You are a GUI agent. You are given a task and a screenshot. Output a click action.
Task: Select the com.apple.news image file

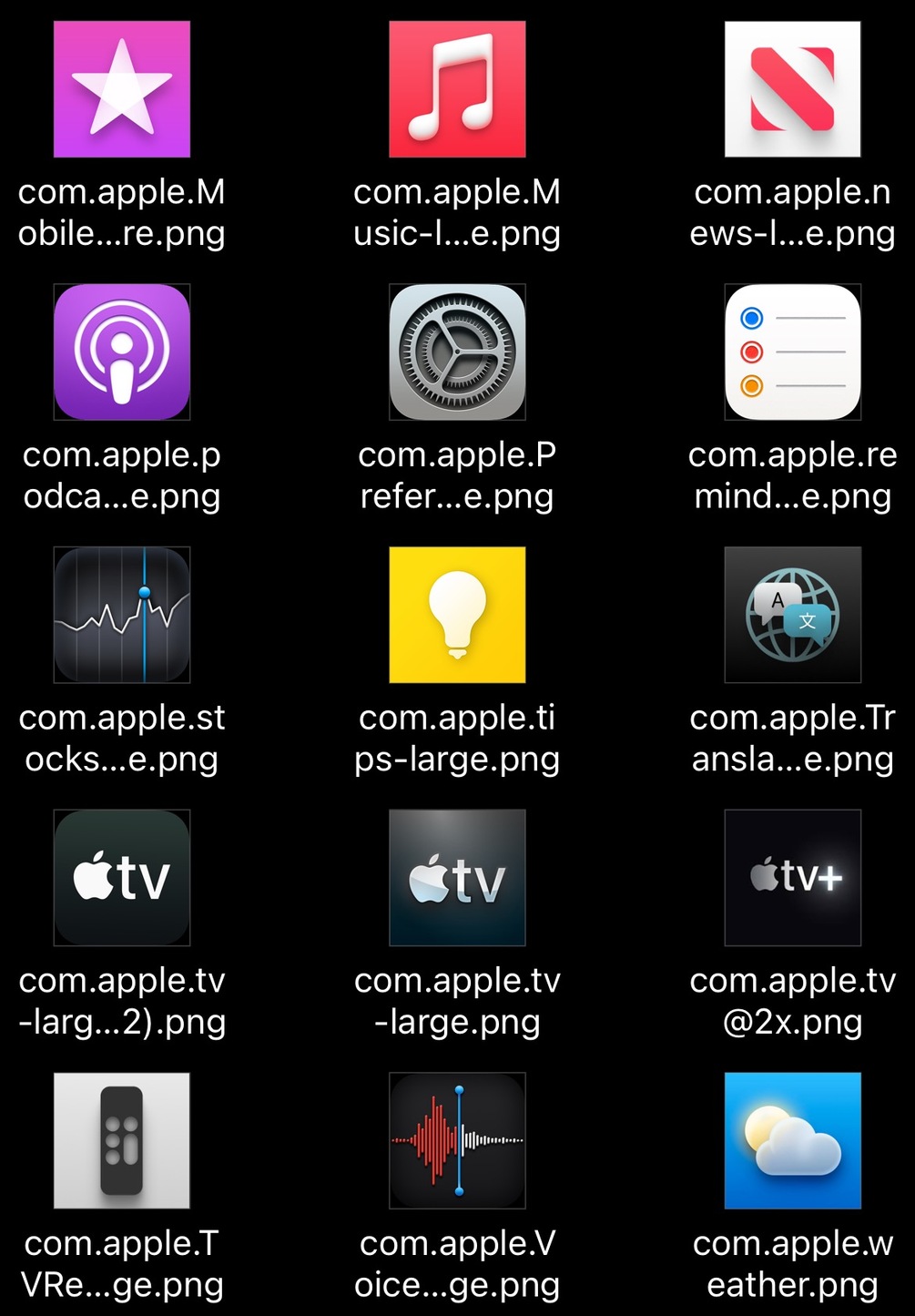[x=792, y=89]
